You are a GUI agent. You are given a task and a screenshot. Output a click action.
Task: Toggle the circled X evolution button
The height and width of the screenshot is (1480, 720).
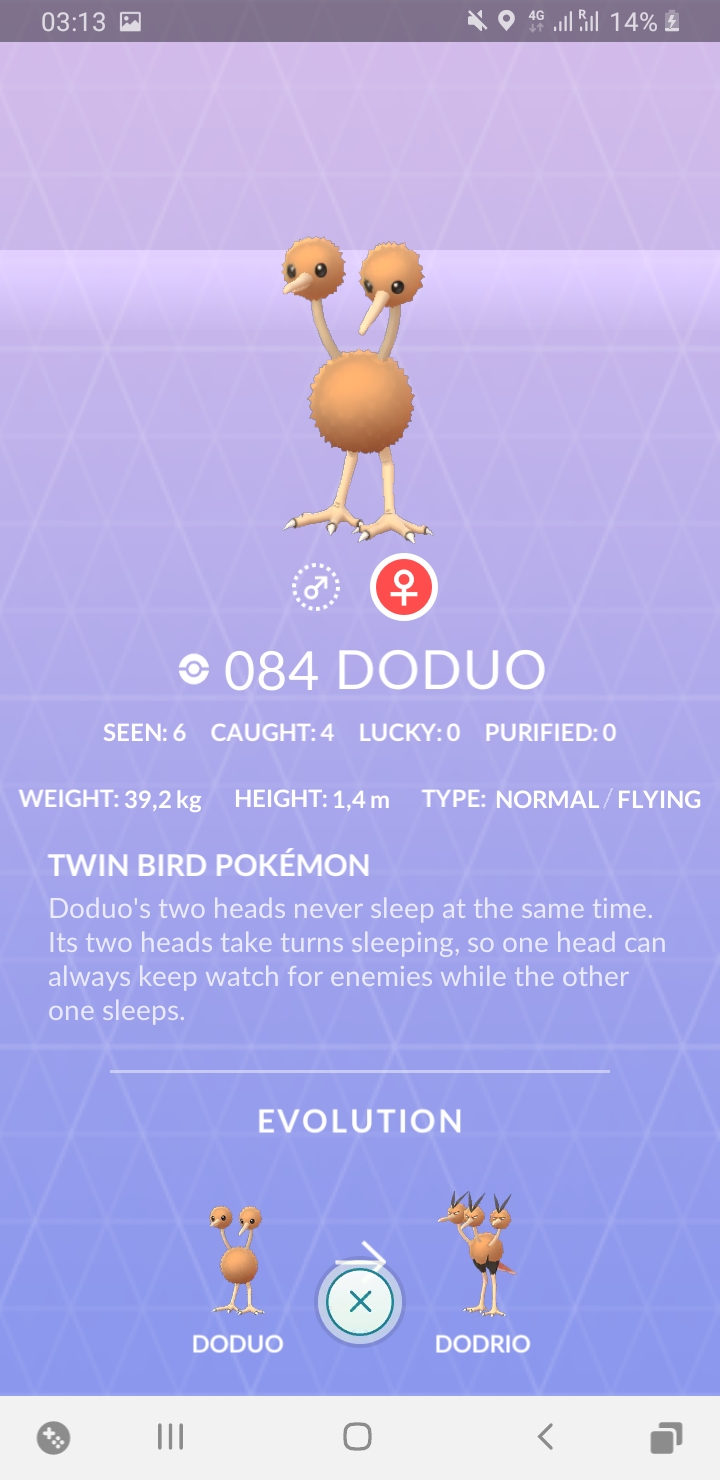[x=358, y=1301]
